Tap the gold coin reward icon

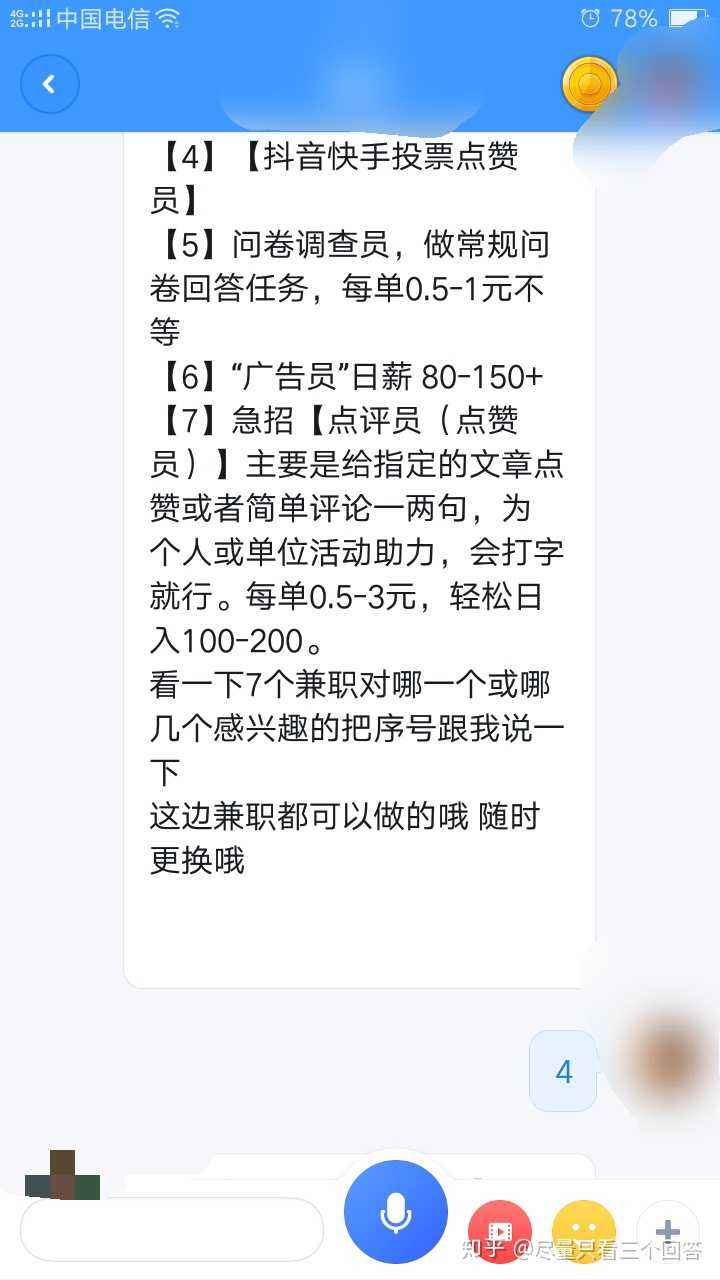click(588, 84)
